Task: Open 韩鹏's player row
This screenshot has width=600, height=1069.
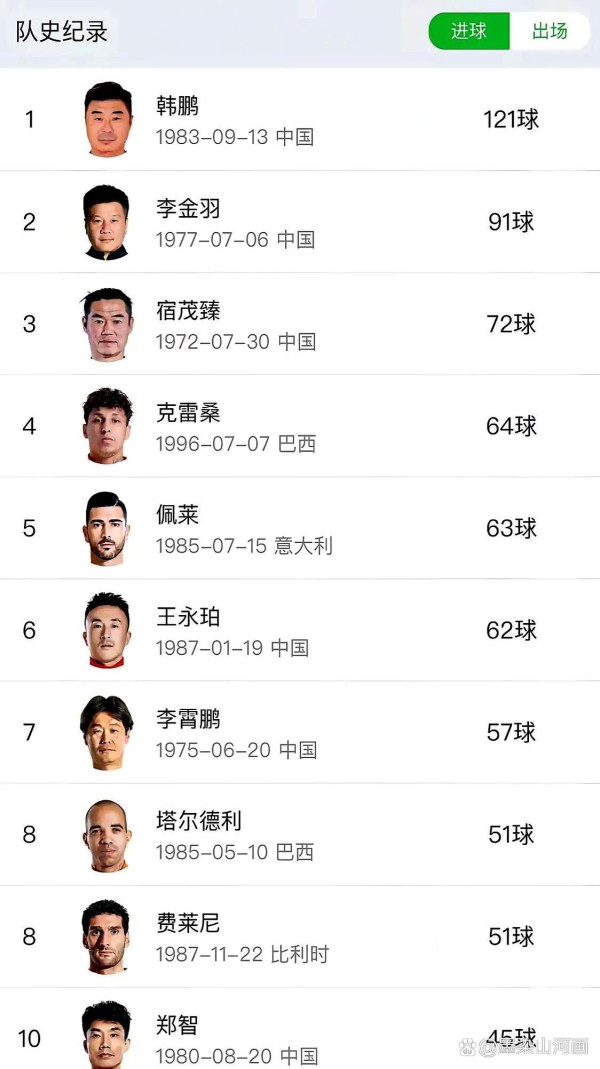Action: pyautogui.click(x=300, y=119)
